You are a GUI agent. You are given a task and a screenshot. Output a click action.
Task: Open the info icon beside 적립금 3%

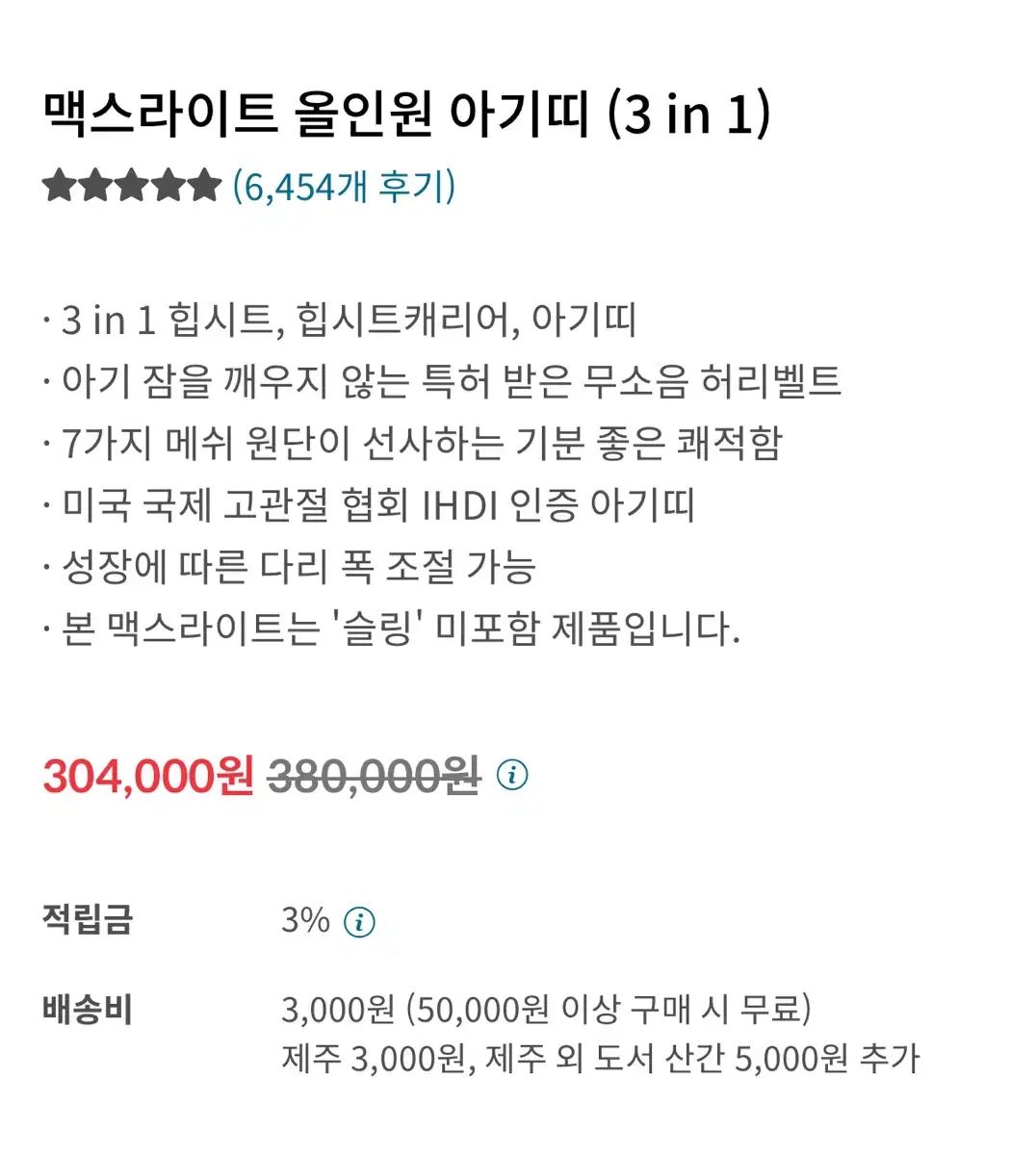(x=359, y=922)
